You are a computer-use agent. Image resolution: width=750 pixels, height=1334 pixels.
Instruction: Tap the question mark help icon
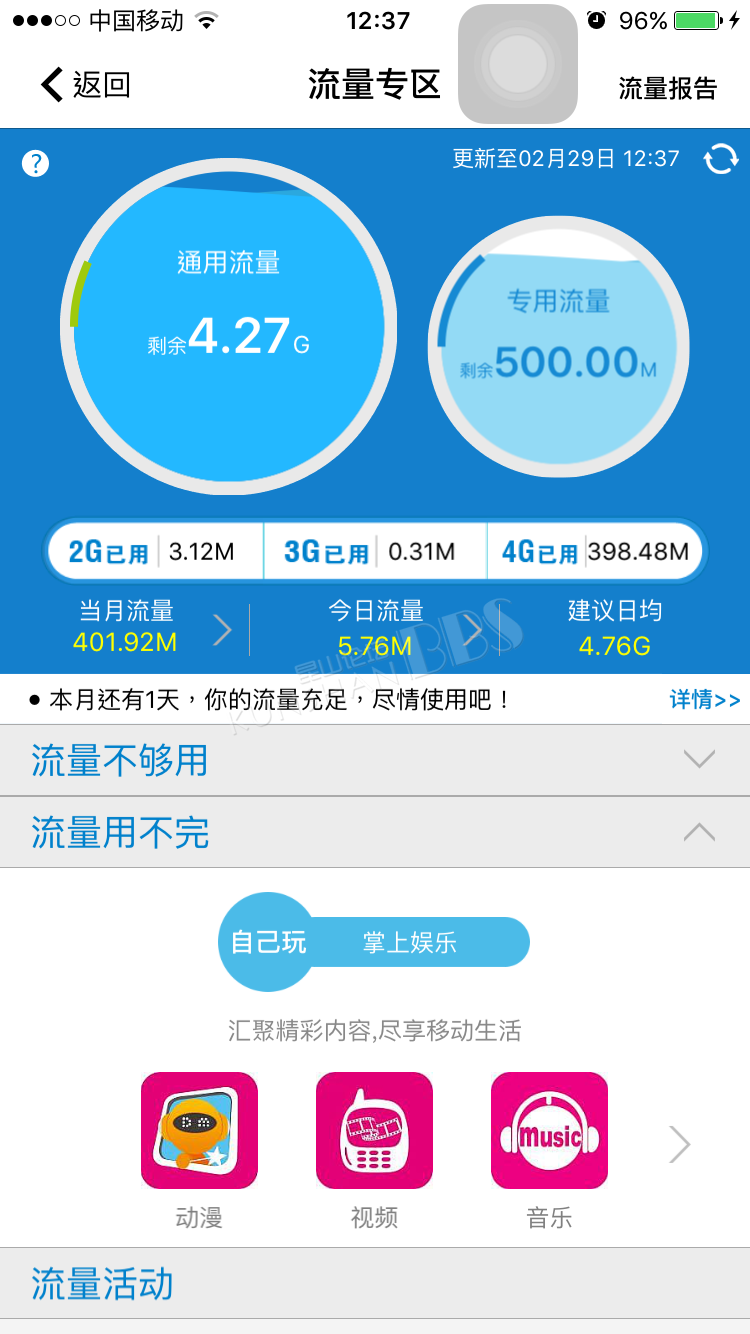[x=35, y=163]
